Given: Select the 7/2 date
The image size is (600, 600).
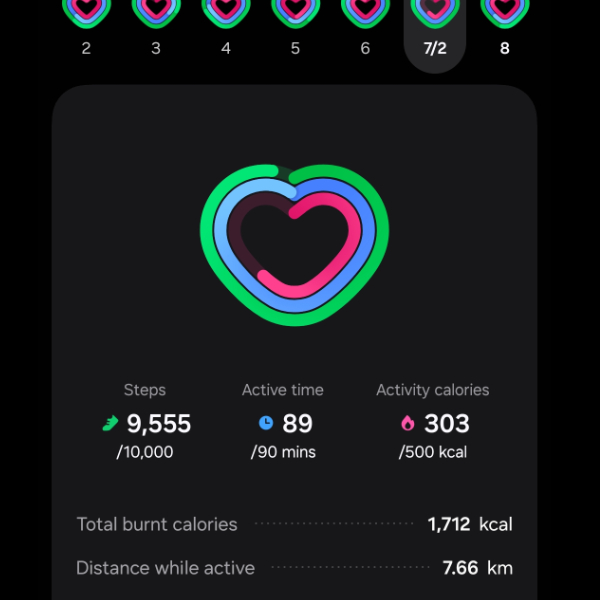Looking at the screenshot, I should tap(435, 30).
